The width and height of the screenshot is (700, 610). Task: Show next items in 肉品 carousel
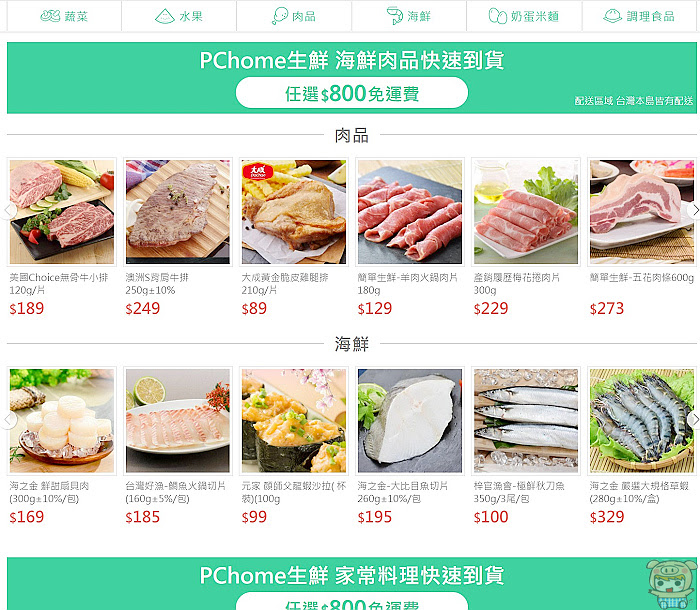[694, 210]
